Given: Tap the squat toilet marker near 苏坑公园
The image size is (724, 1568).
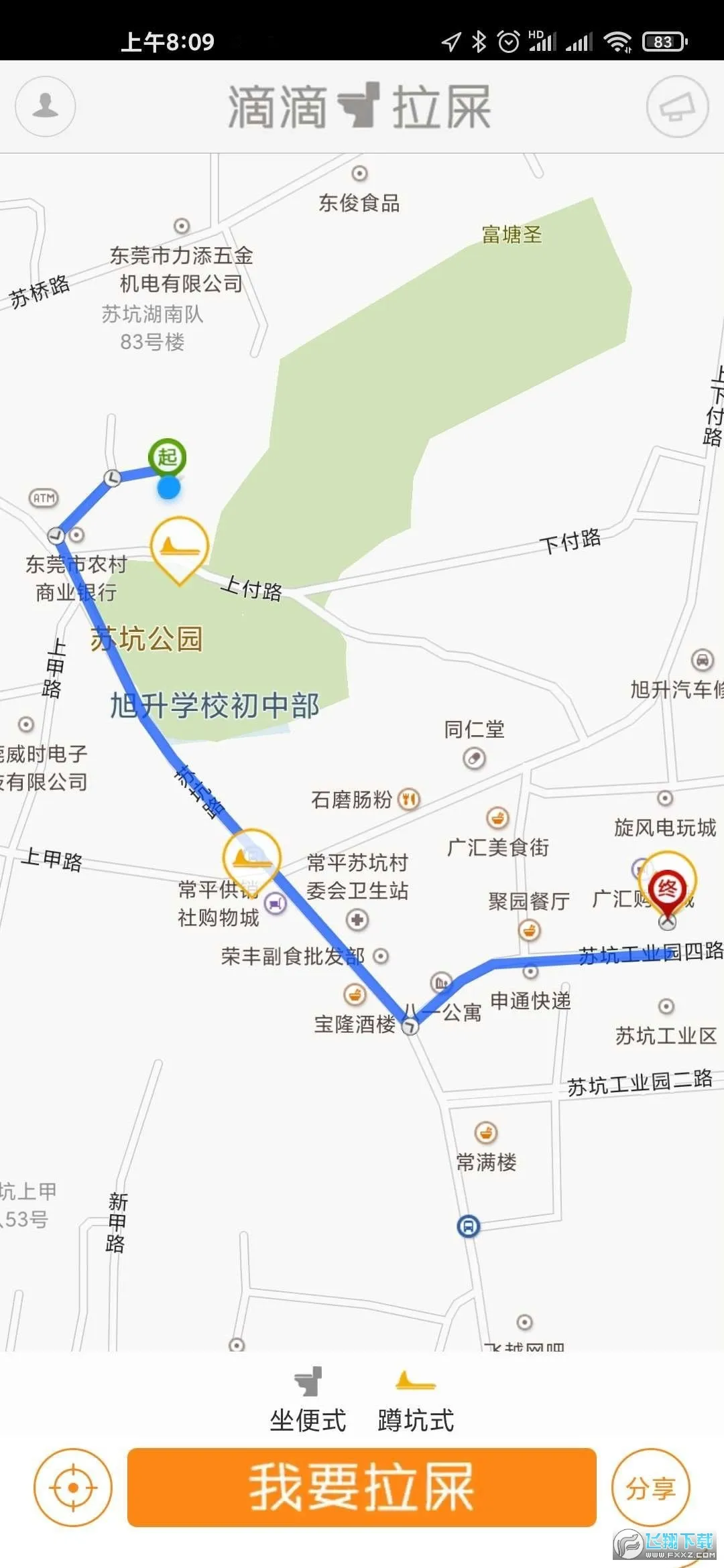Looking at the screenshot, I should [x=179, y=547].
